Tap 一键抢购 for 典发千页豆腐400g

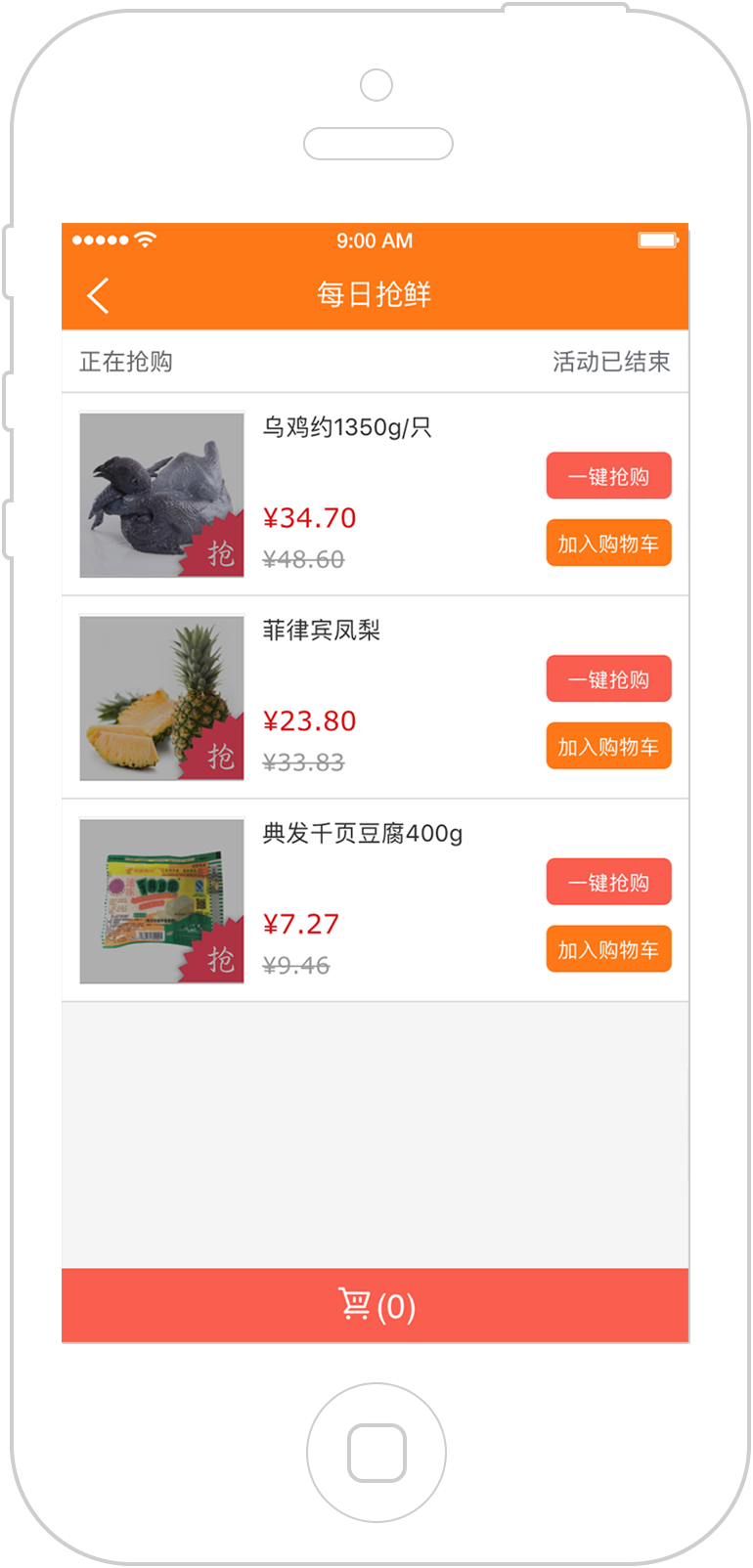(x=608, y=883)
